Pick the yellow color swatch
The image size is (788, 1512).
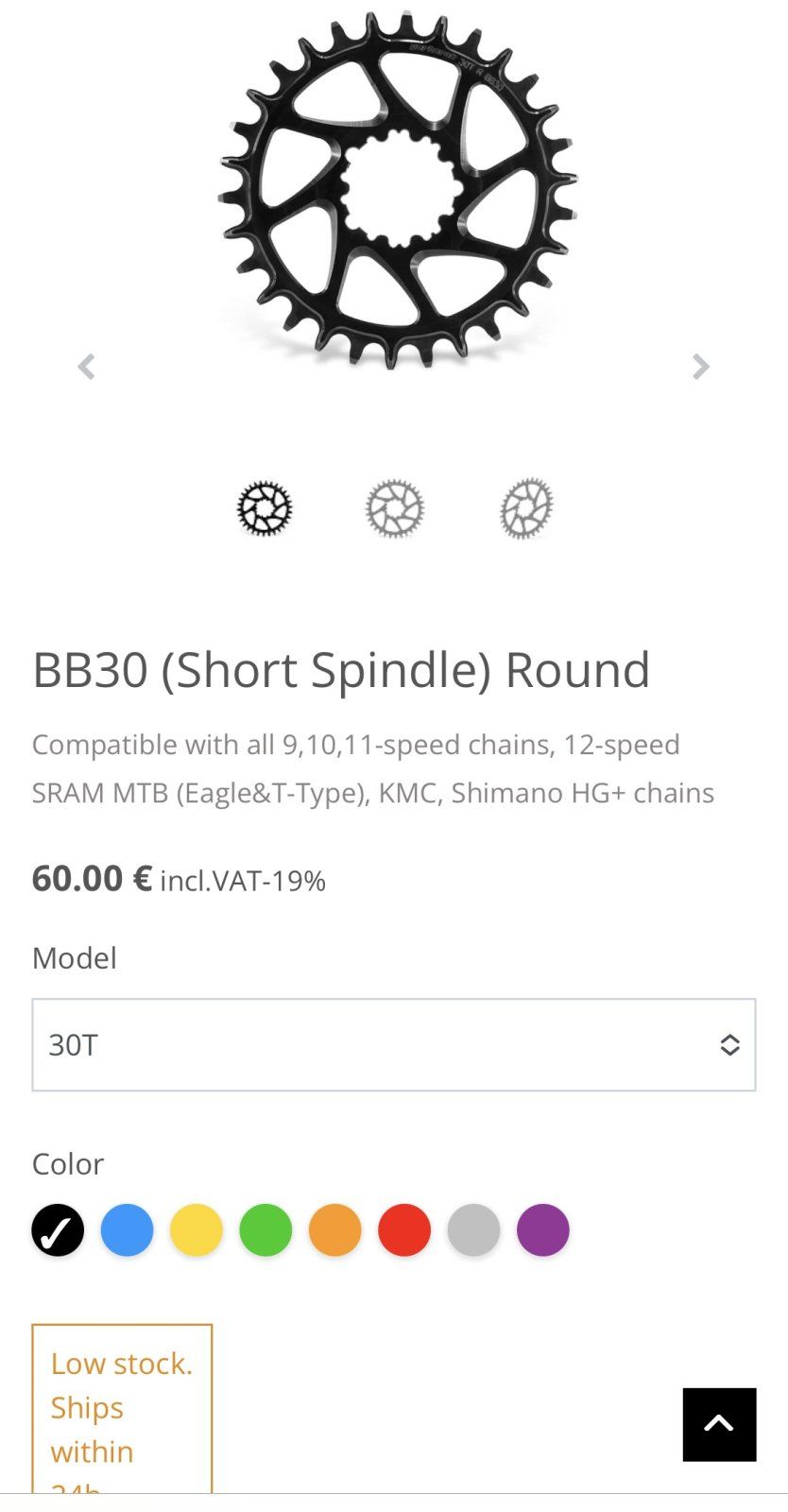[x=197, y=1230]
